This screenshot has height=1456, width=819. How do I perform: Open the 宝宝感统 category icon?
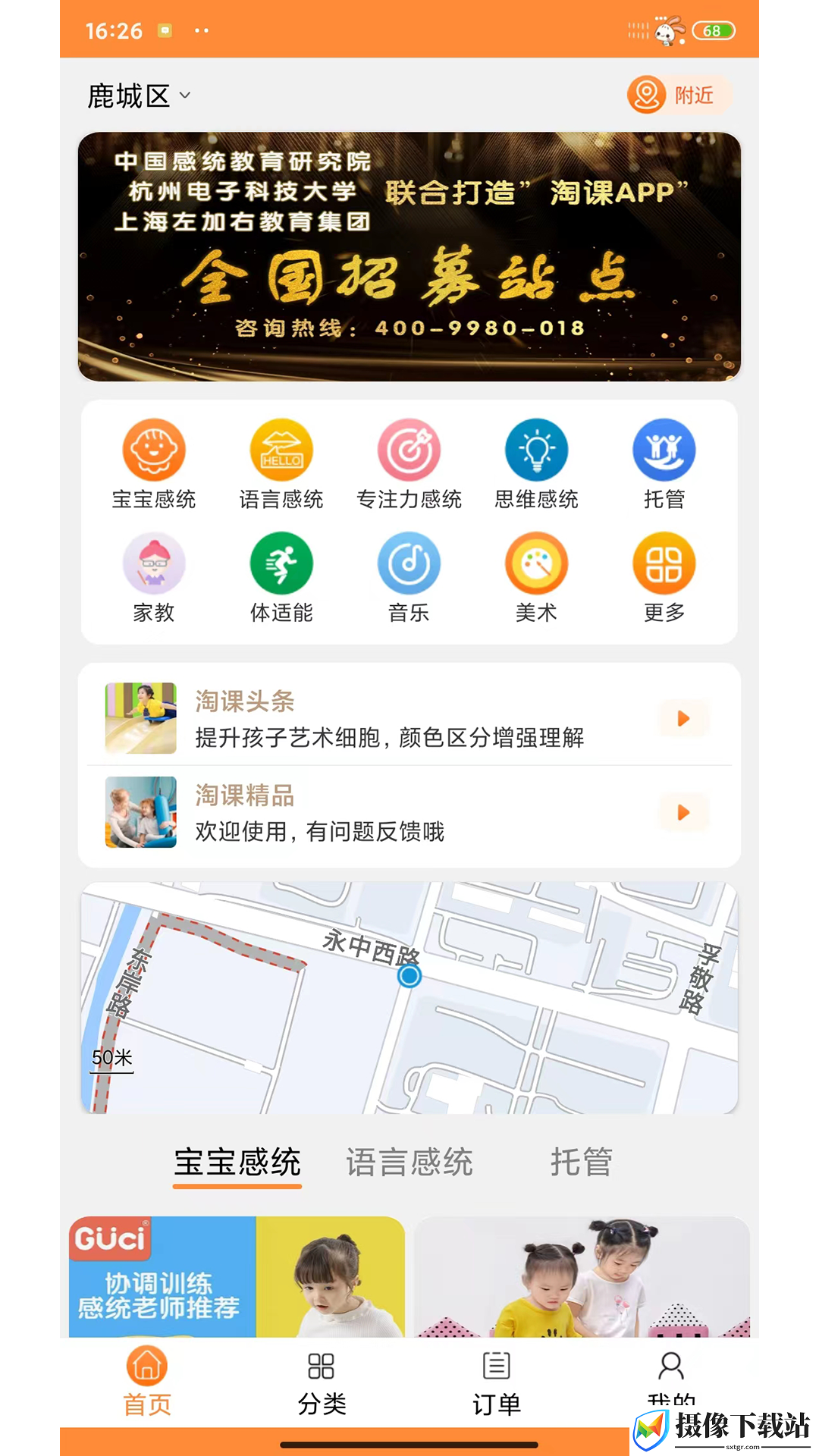[x=154, y=464]
